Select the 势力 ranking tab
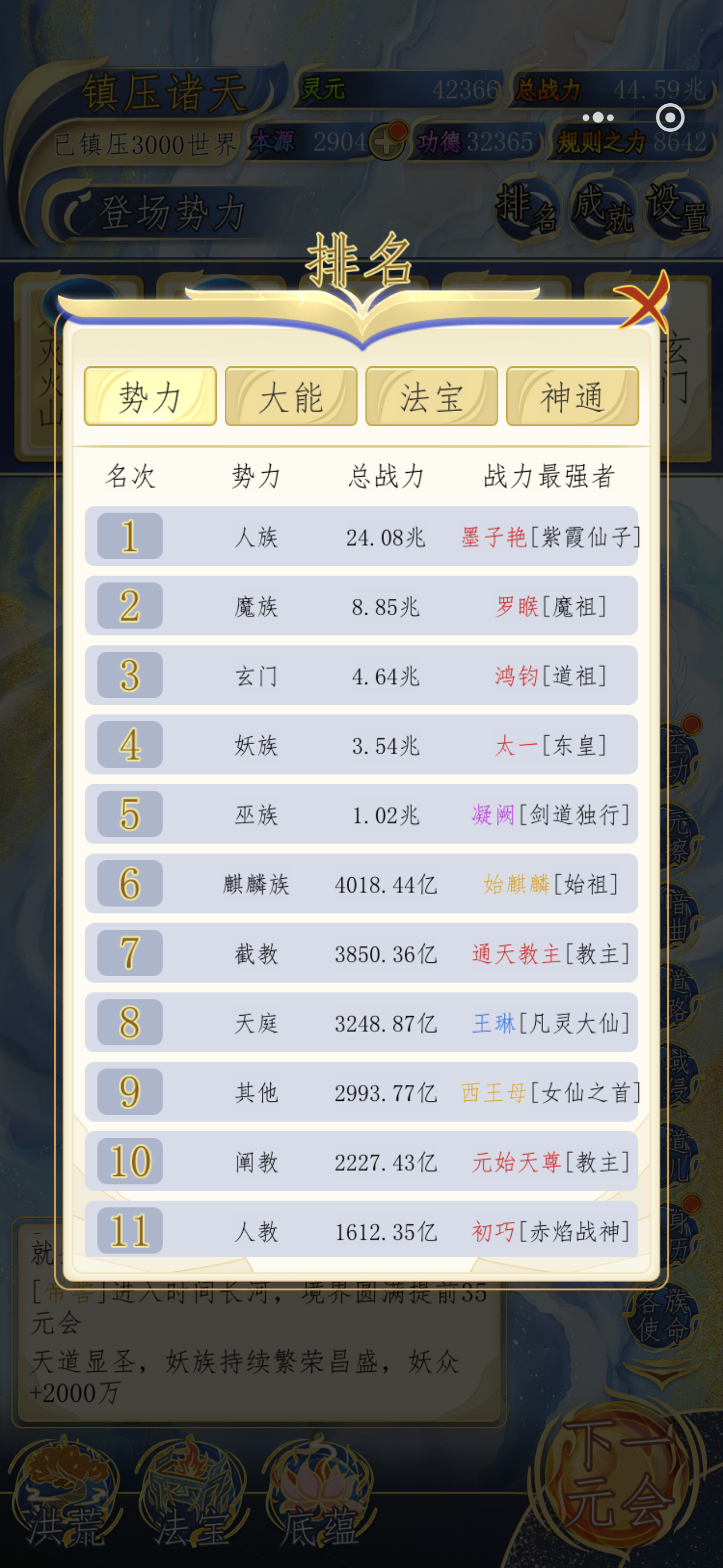The image size is (723, 1568). 150,396
